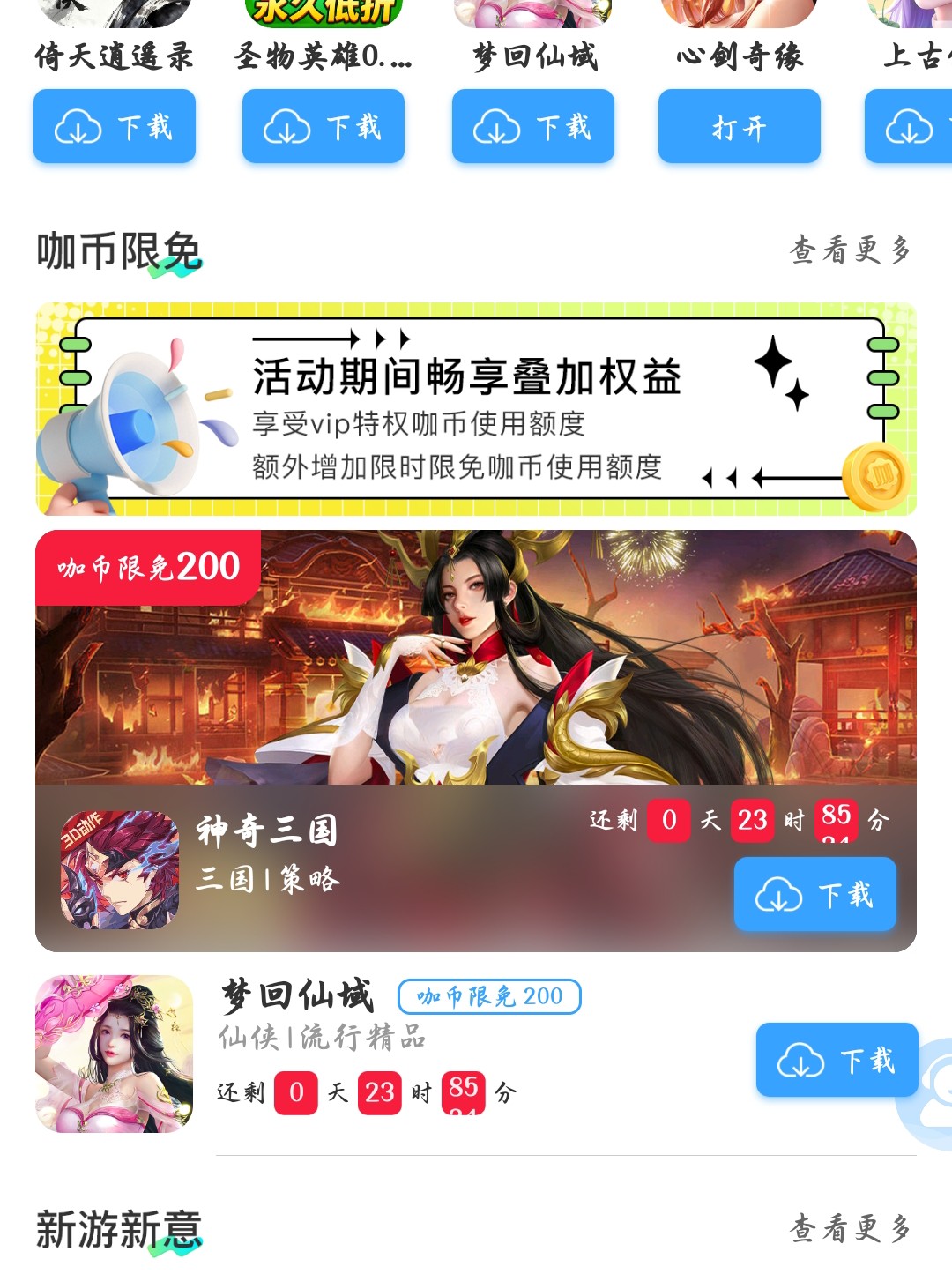Image resolution: width=952 pixels, height=1274 pixels.
Task: Download 神奇三国 game
Action: click(x=814, y=895)
